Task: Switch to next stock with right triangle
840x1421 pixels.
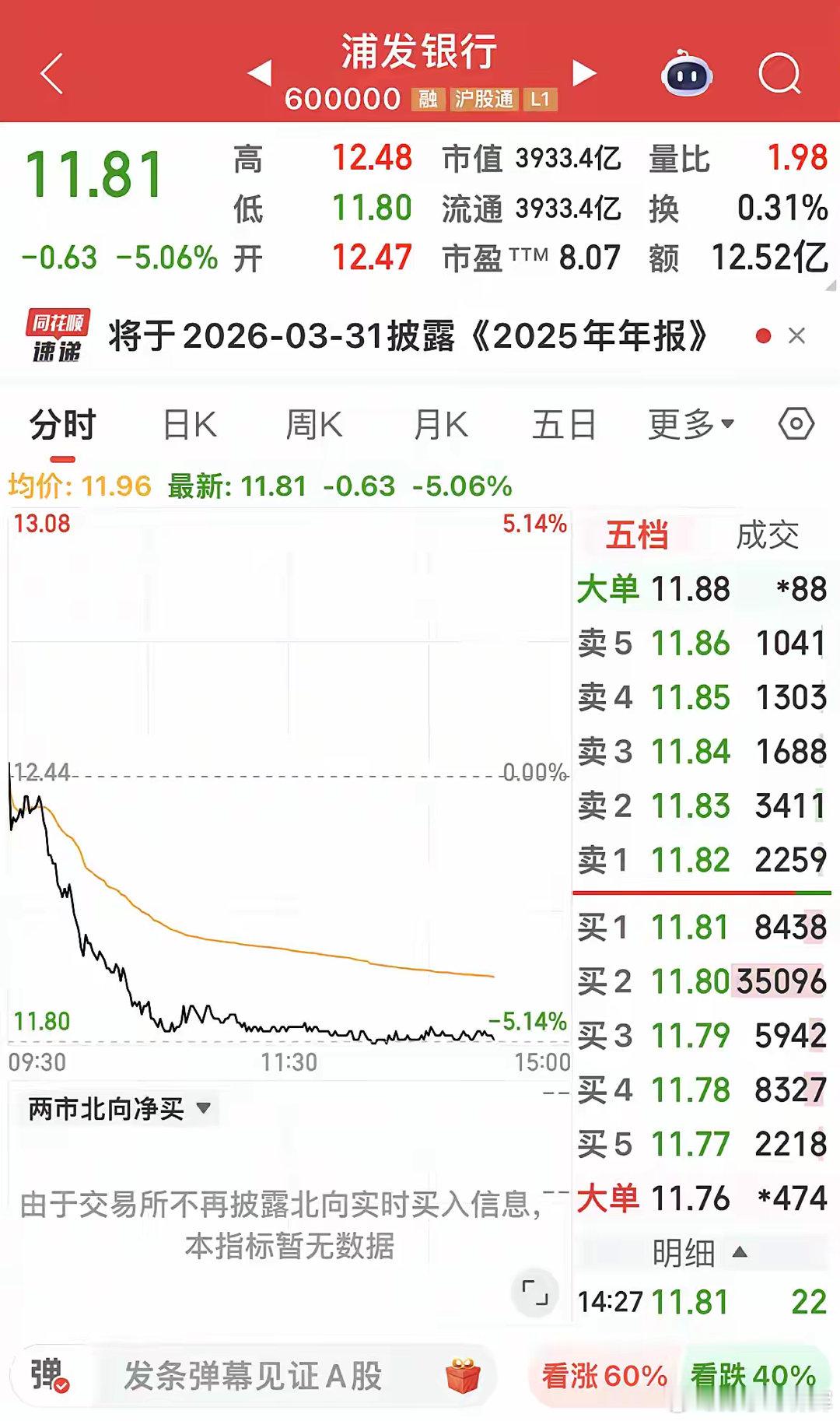Action: (583, 72)
